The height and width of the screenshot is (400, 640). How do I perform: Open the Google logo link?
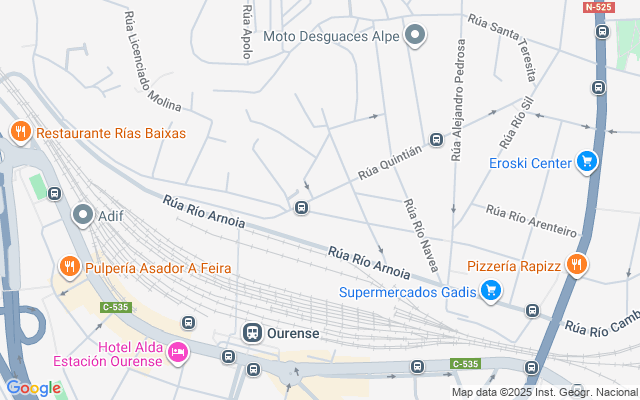click(x=33, y=388)
